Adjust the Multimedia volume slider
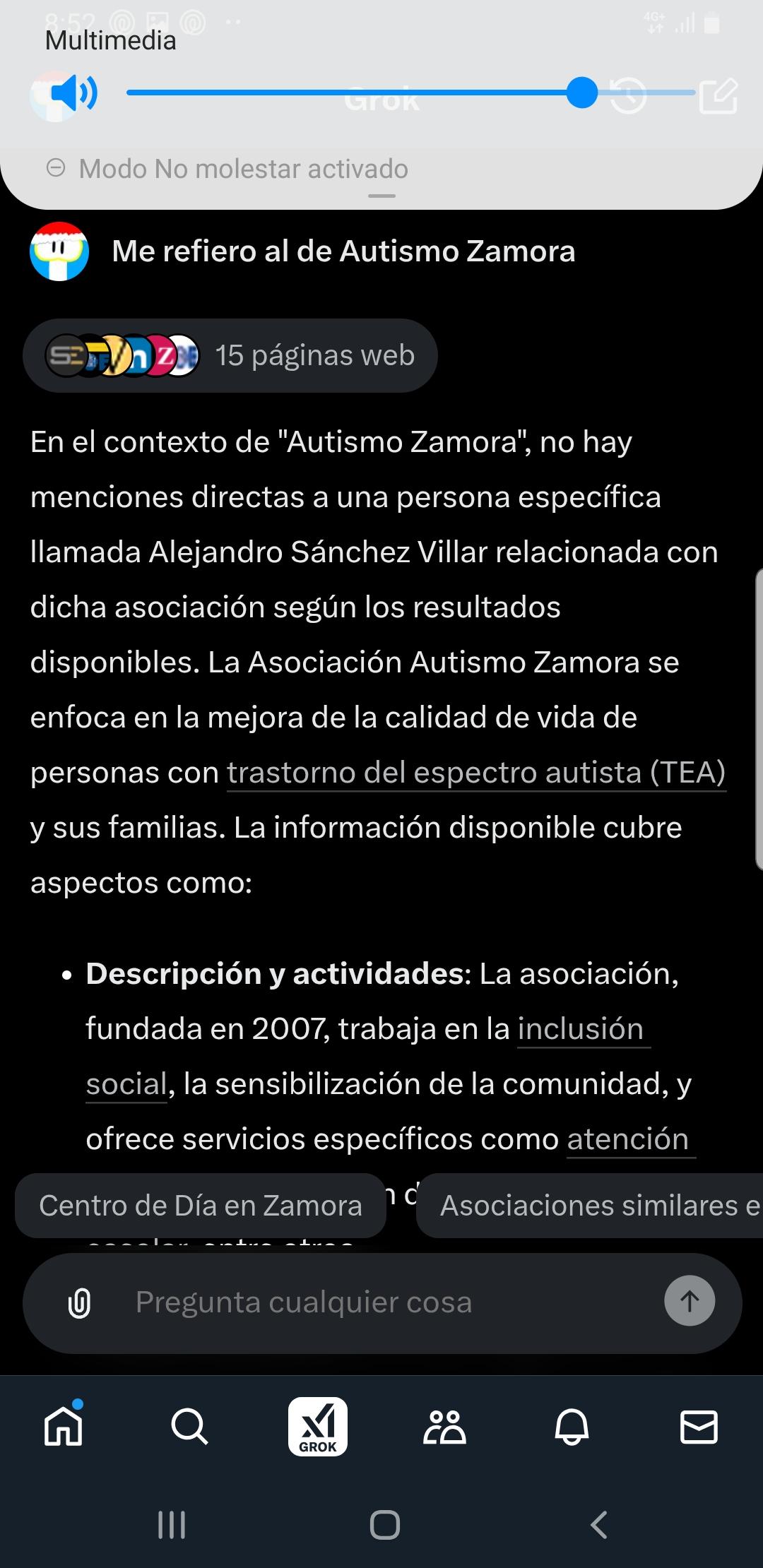This screenshot has width=763, height=1568. pyautogui.click(x=581, y=93)
